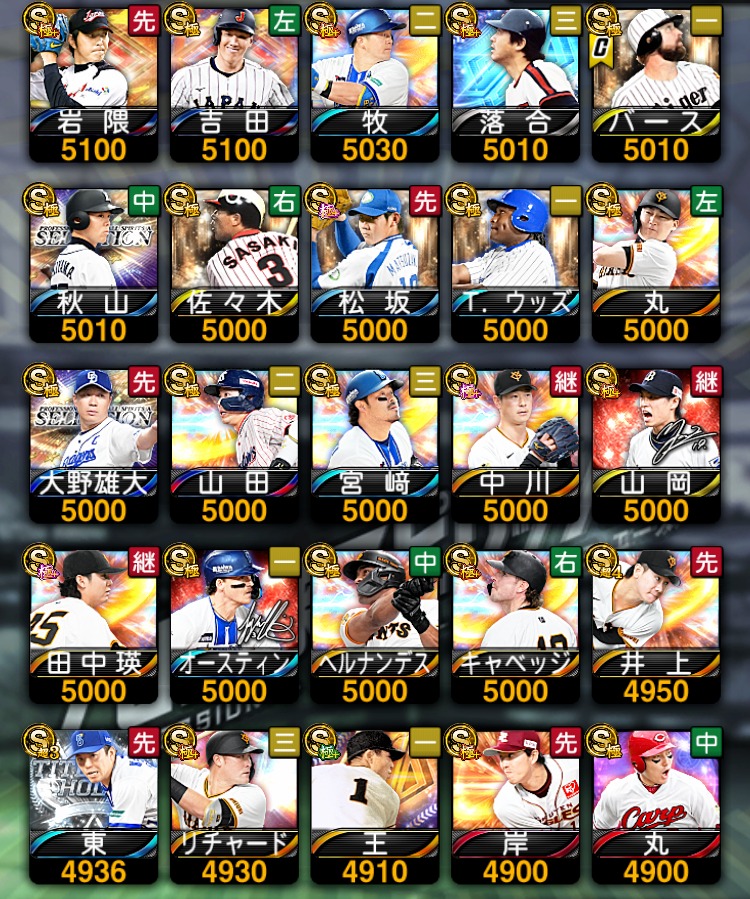
Task: Open the リチャード player card
Action: pos(234,805)
